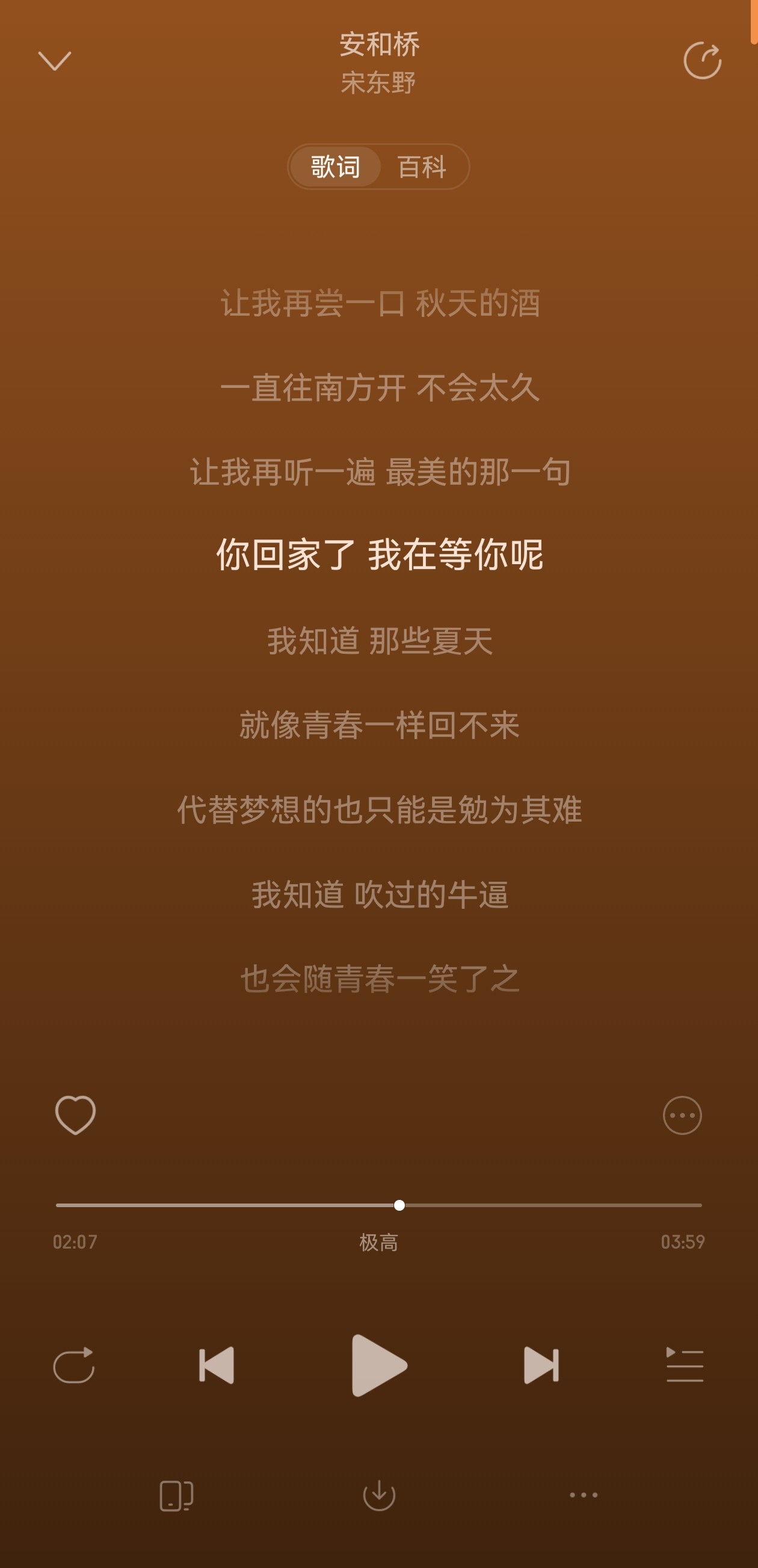Switch to the 百科 tab

(422, 167)
